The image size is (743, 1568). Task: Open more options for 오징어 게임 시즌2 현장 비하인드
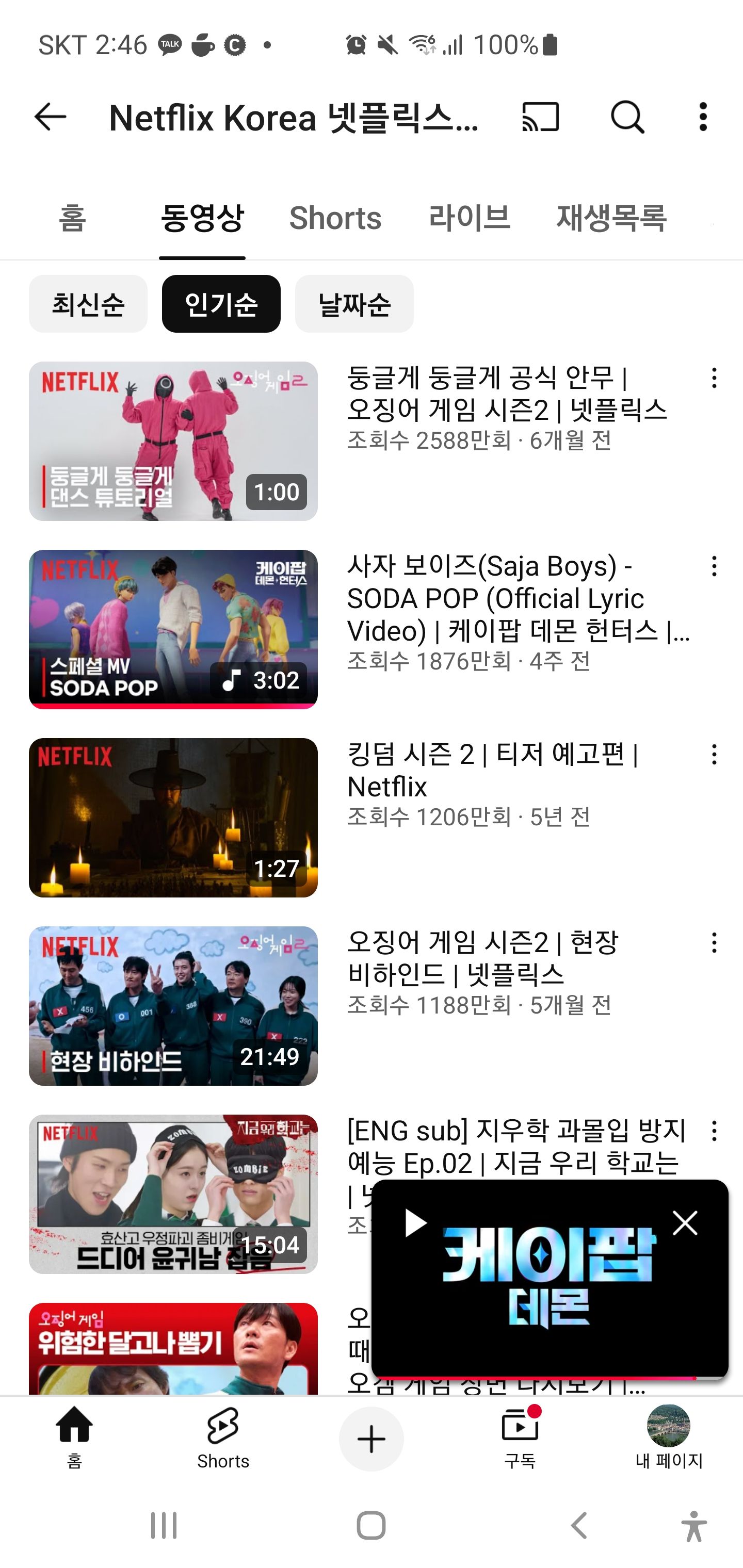coord(714,943)
